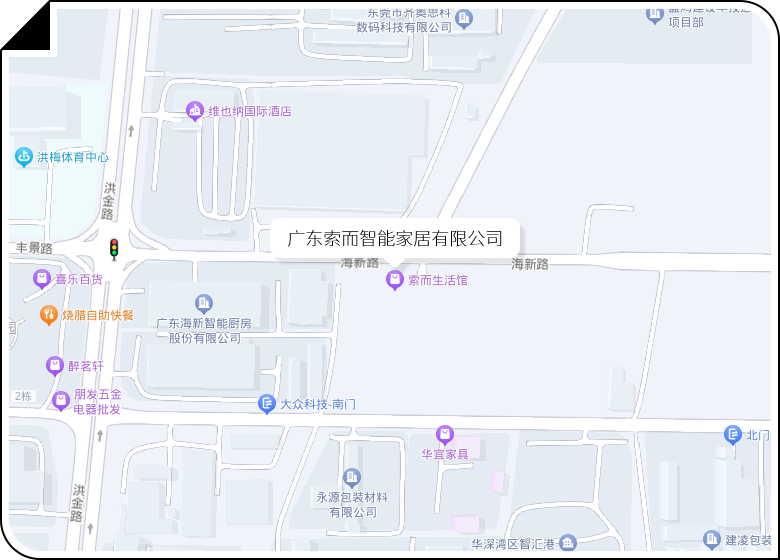This screenshot has height=560, width=780.
Task: Select the 东莞市齐奥思科数码科技有限公司 marker
Action: point(465,18)
